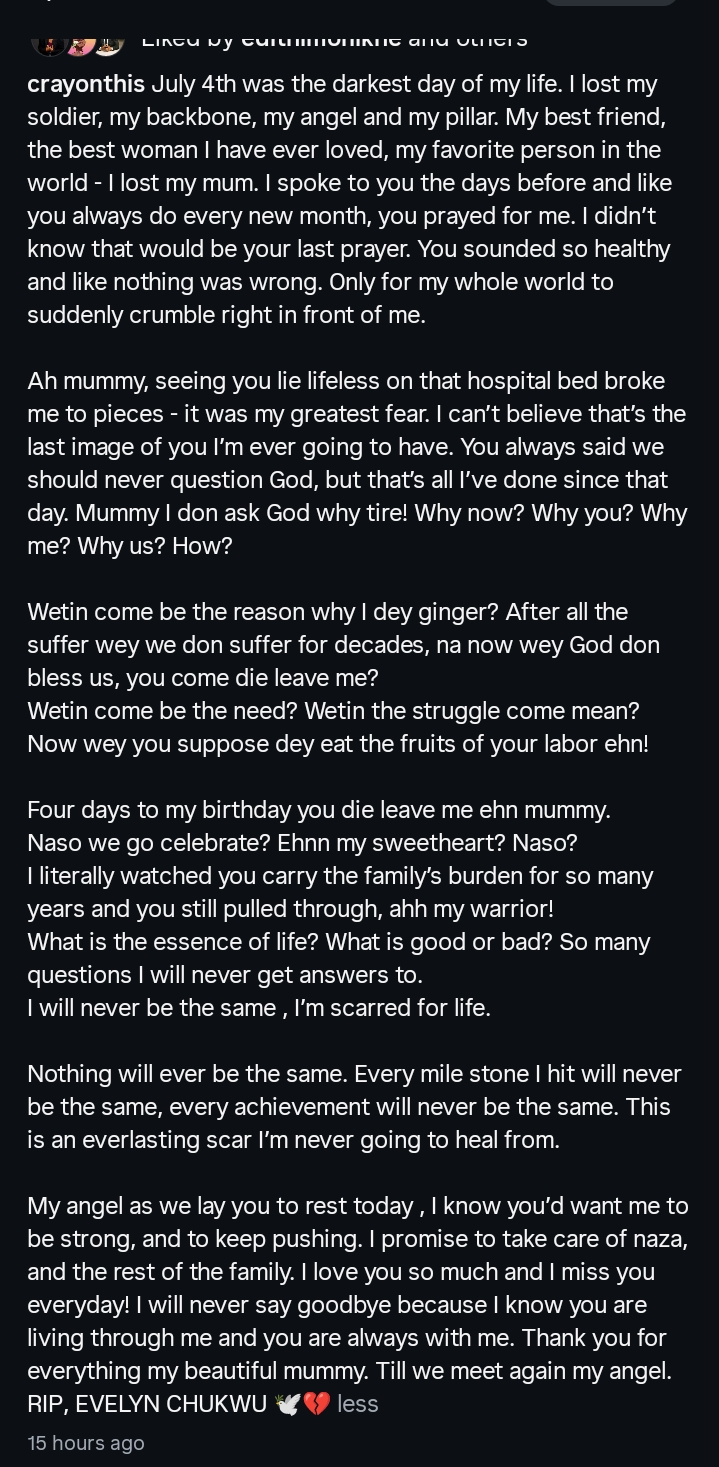Open edithimonikhe's profile in the liked-by line
Screen dimensions: 719x1467
pos(320,40)
